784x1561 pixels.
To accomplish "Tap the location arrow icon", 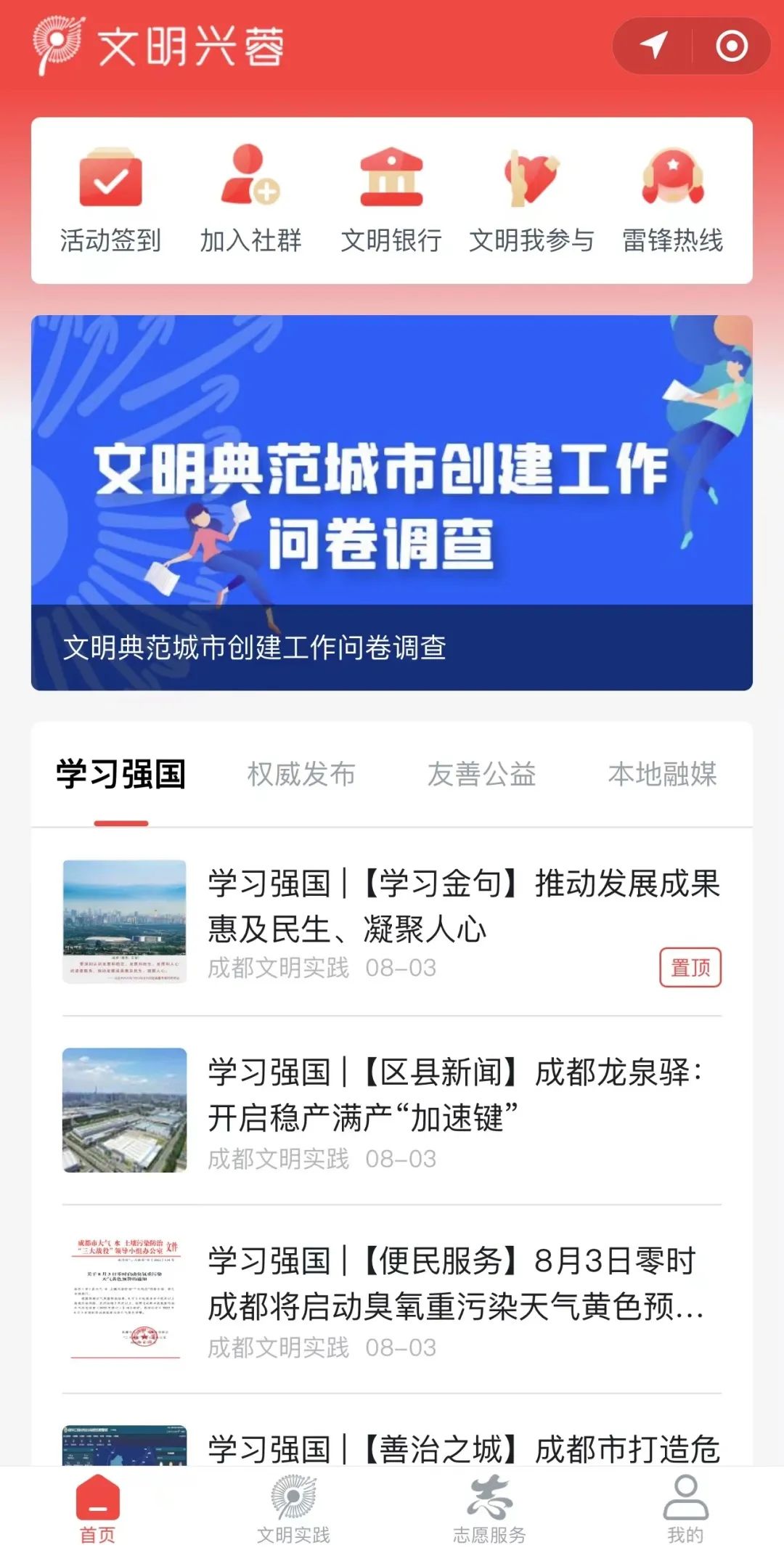I will (653, 46).
